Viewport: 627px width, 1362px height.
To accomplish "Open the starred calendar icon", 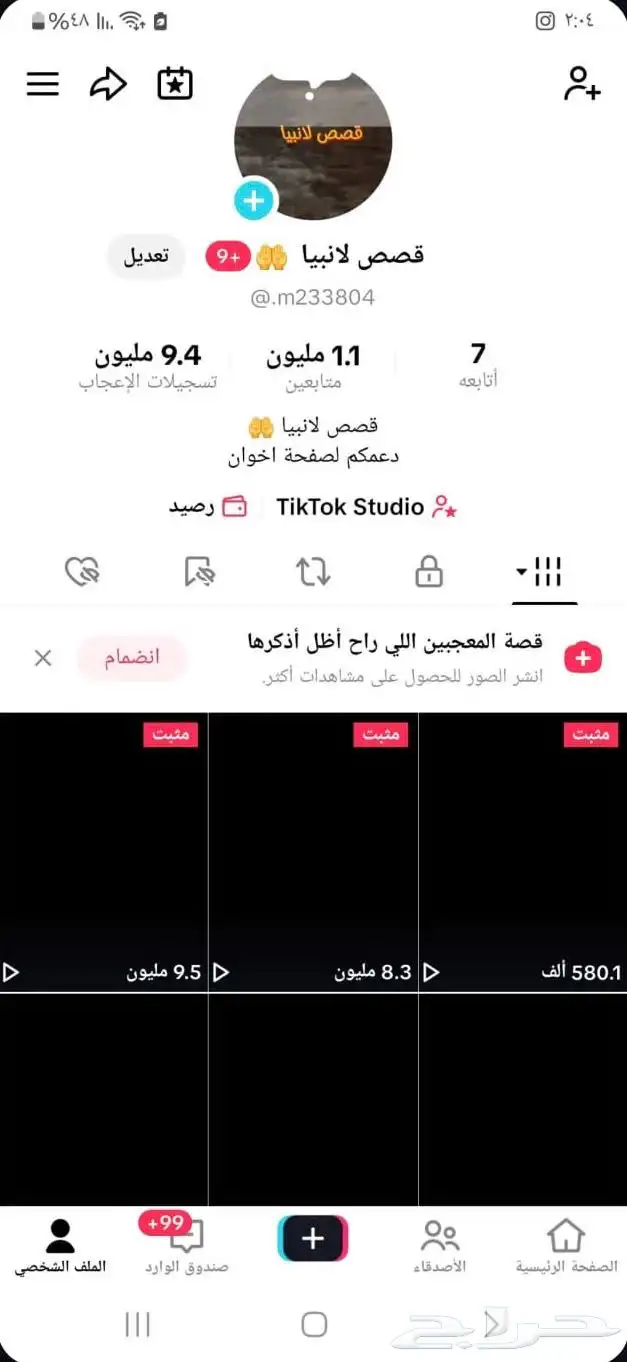I will pyautogui.click(x=175, y=84).
